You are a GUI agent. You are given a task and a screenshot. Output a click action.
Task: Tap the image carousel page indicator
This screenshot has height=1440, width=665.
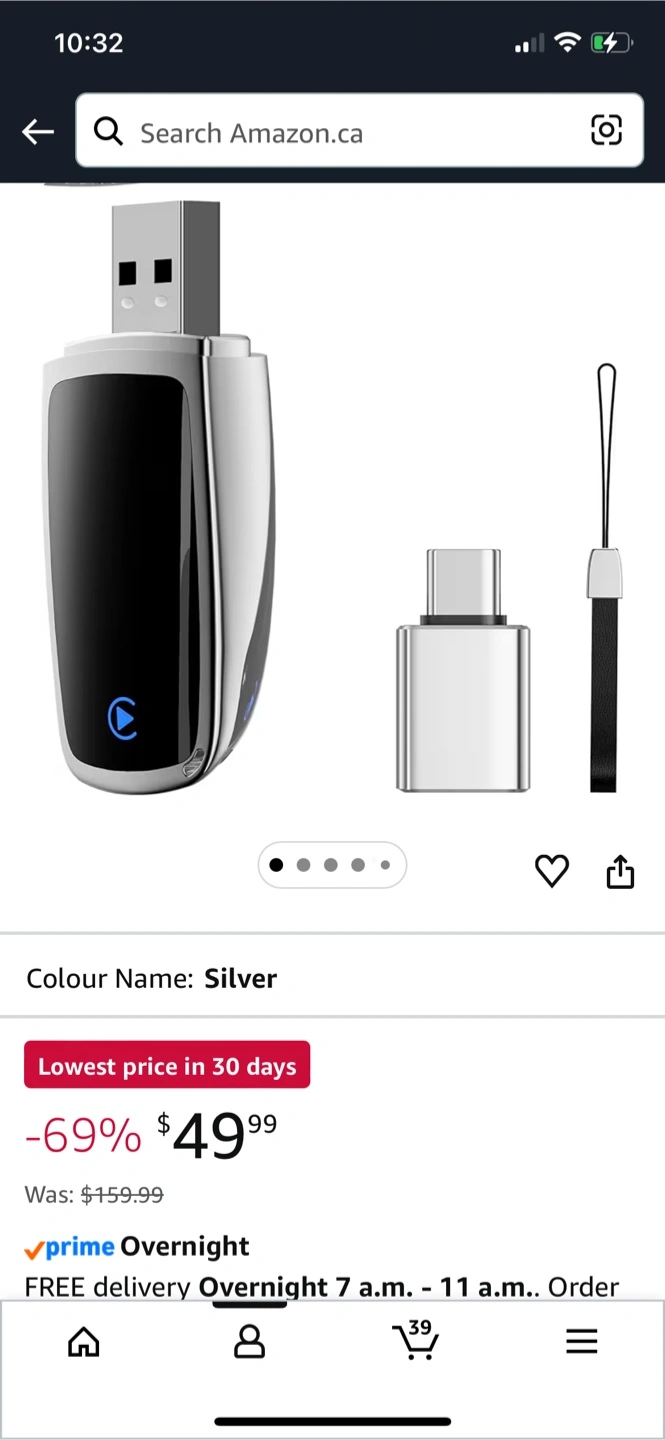click(x=332, y=866)
